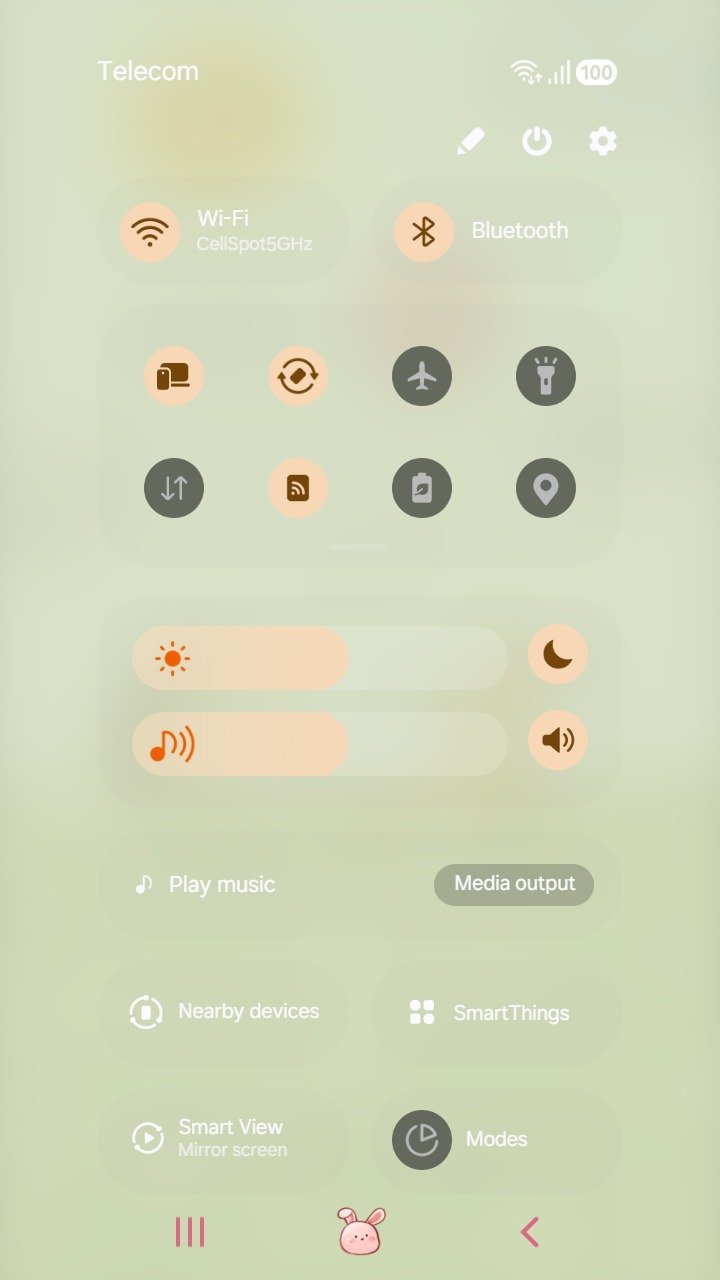Turn on the flashlight
This screenshot has width=720, height=1280.
point(546,376)
